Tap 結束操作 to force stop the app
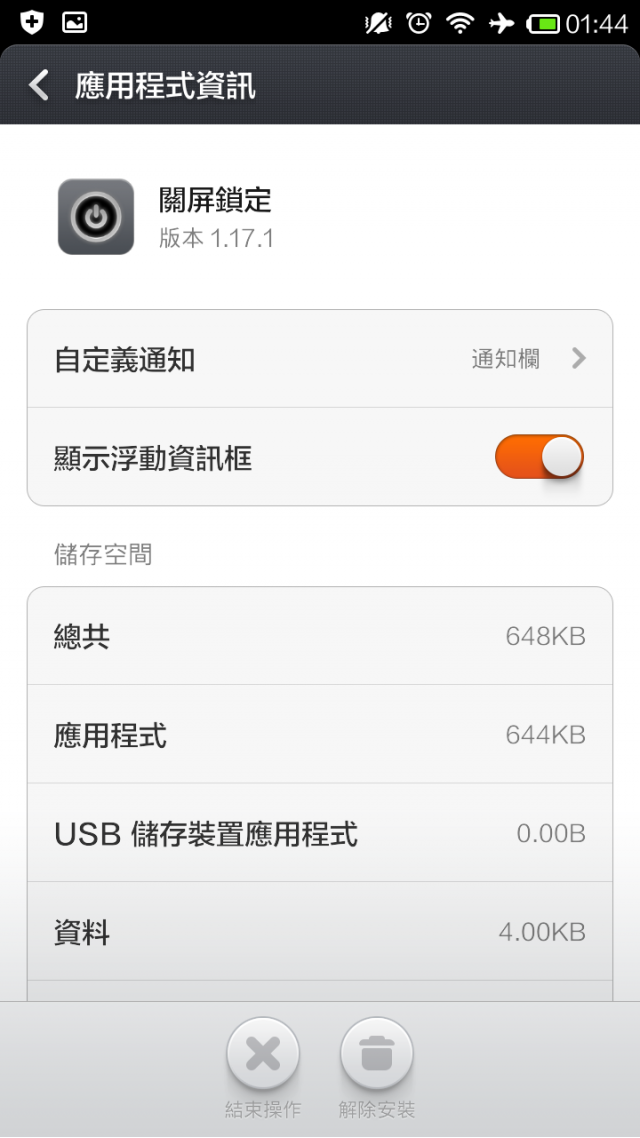This screenshot has height=1138, width=640. 263,1054
